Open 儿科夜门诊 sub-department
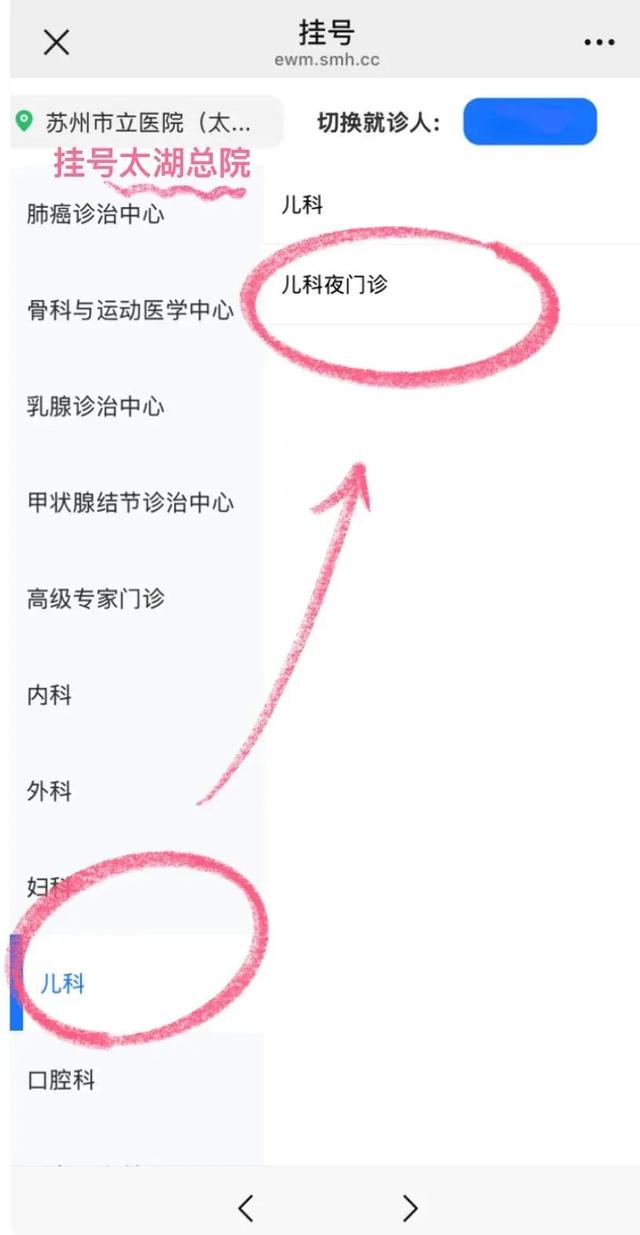The image size is (640, 1235). [x=334, y=285]
